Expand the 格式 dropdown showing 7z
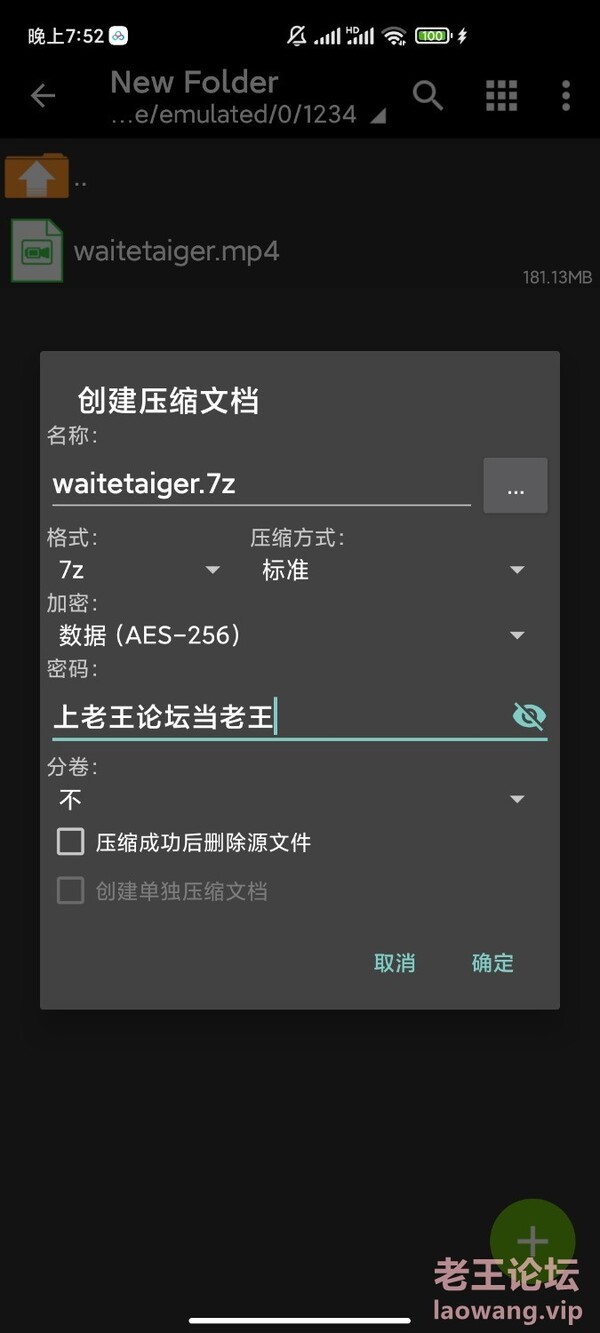 (138, 570)
